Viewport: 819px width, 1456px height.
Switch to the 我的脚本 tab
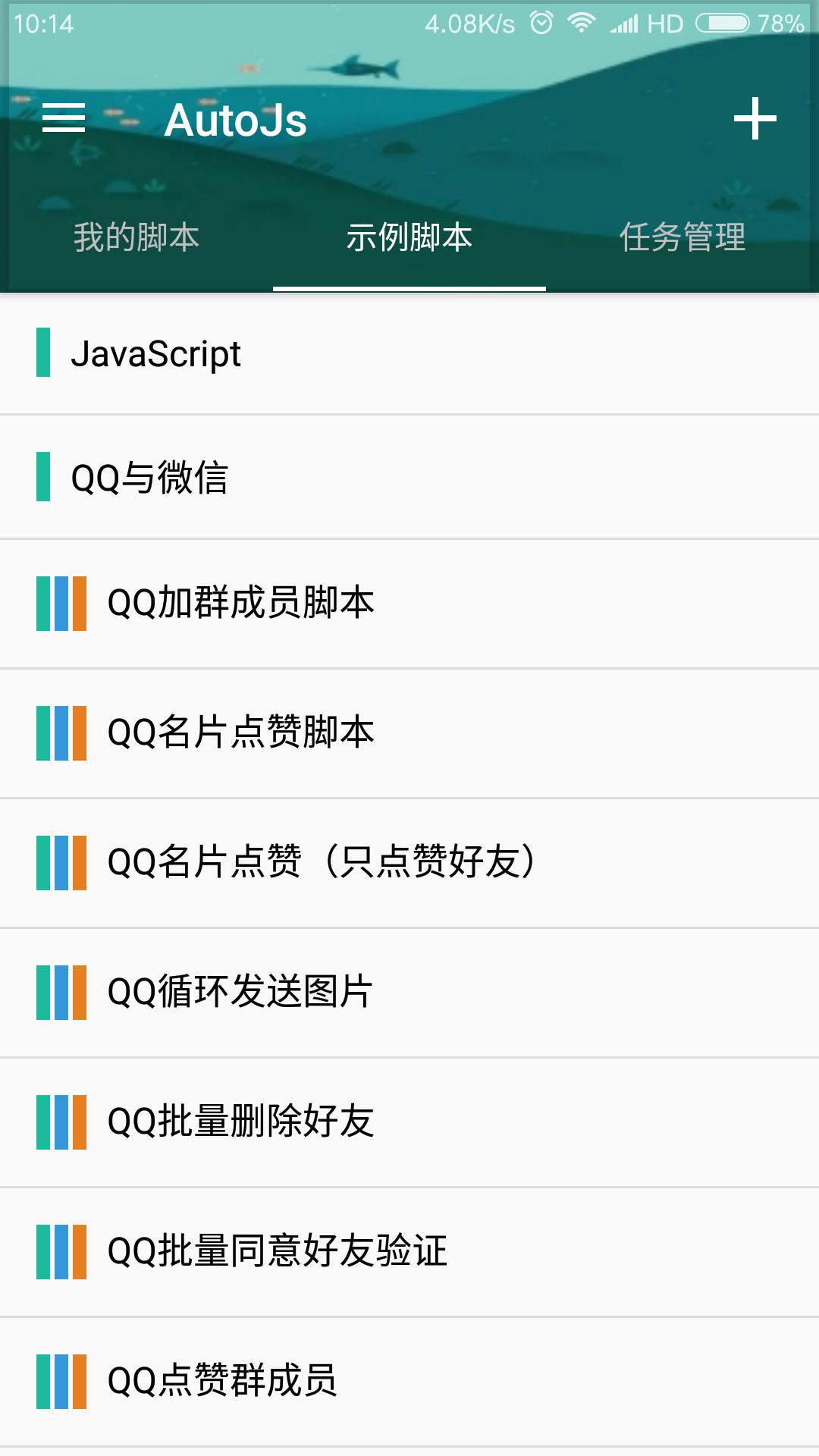point(135,237)
